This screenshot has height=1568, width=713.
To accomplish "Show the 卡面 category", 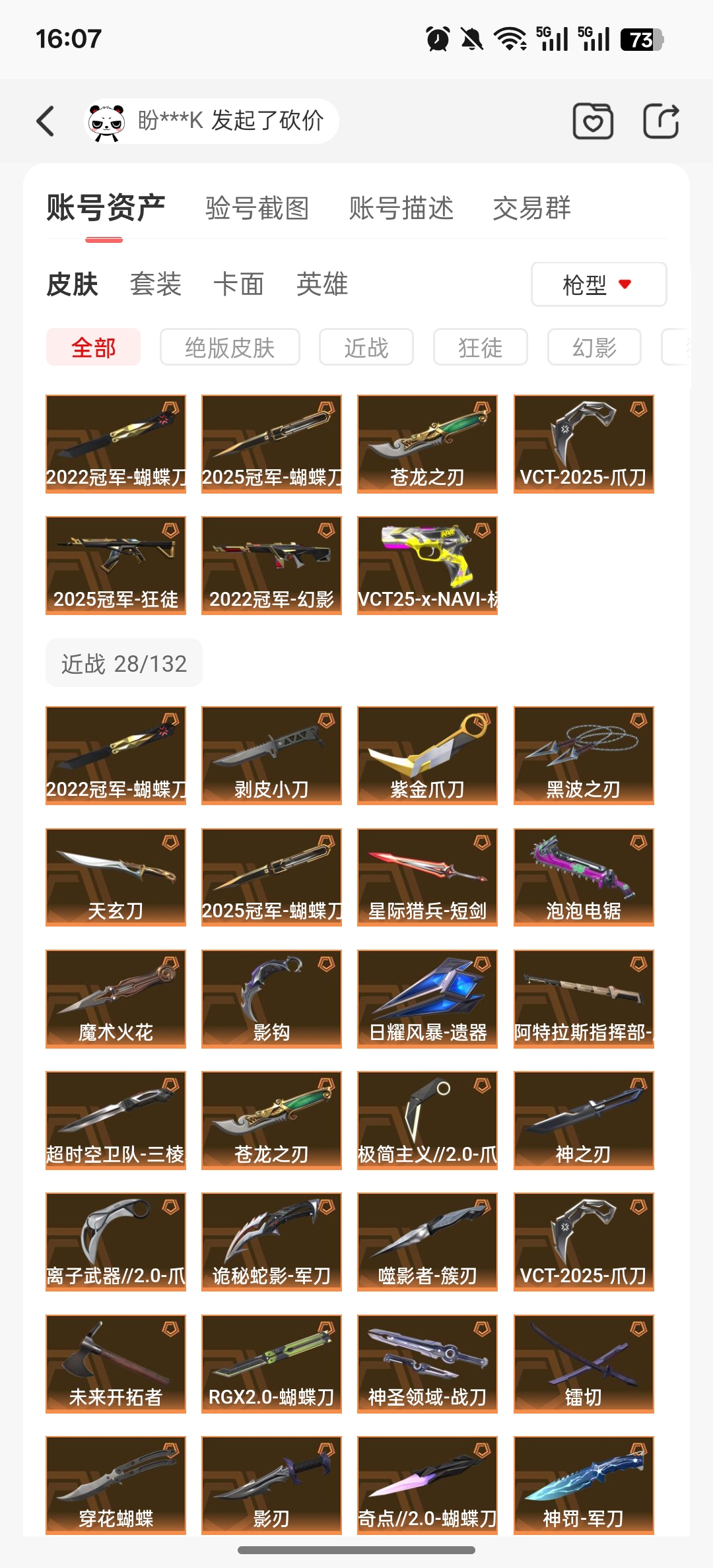I will point(238,284).
